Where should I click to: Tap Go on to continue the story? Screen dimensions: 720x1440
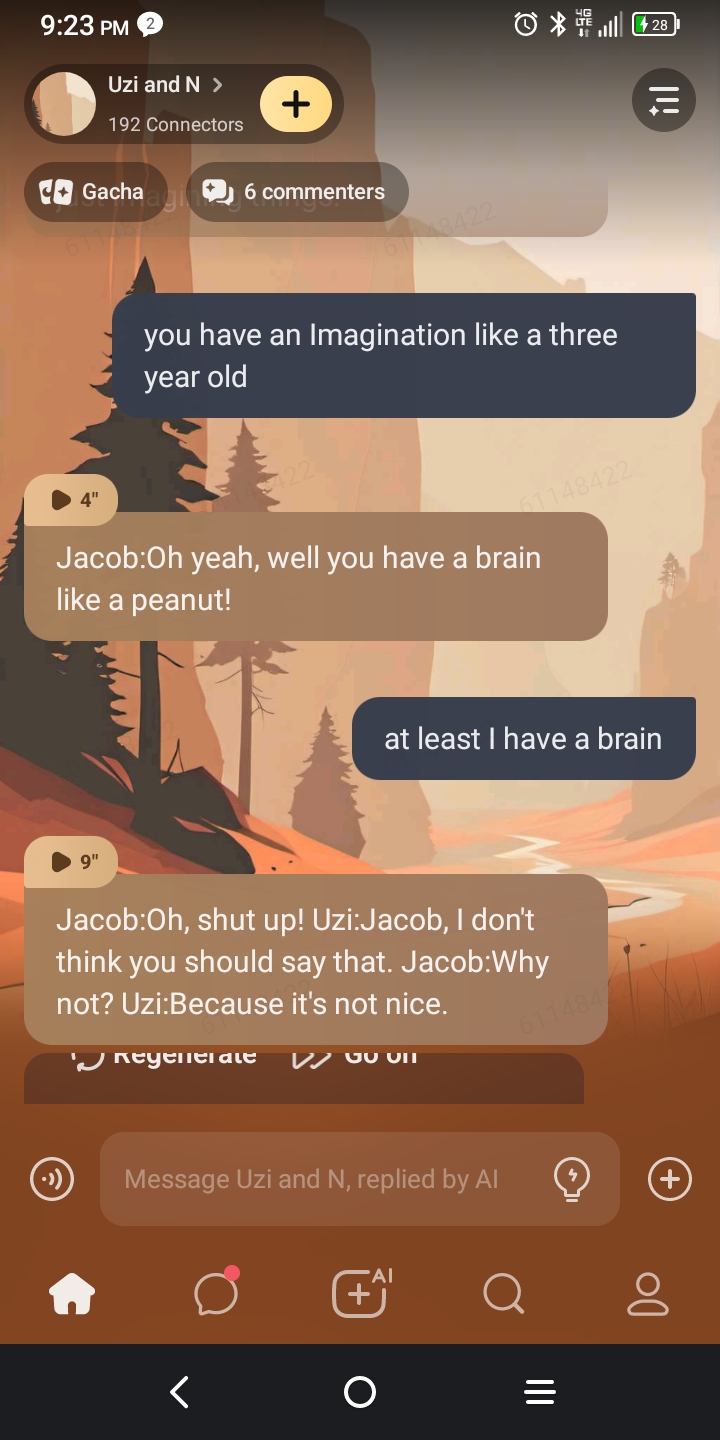tap(355, 1058)
